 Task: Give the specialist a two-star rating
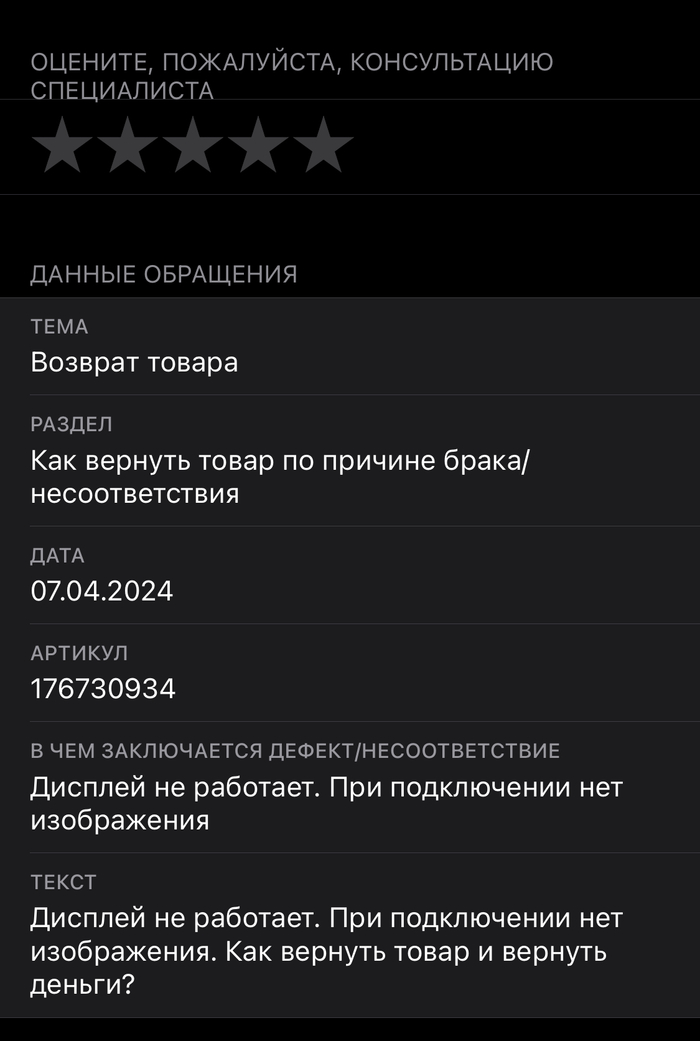pos(128,146)
